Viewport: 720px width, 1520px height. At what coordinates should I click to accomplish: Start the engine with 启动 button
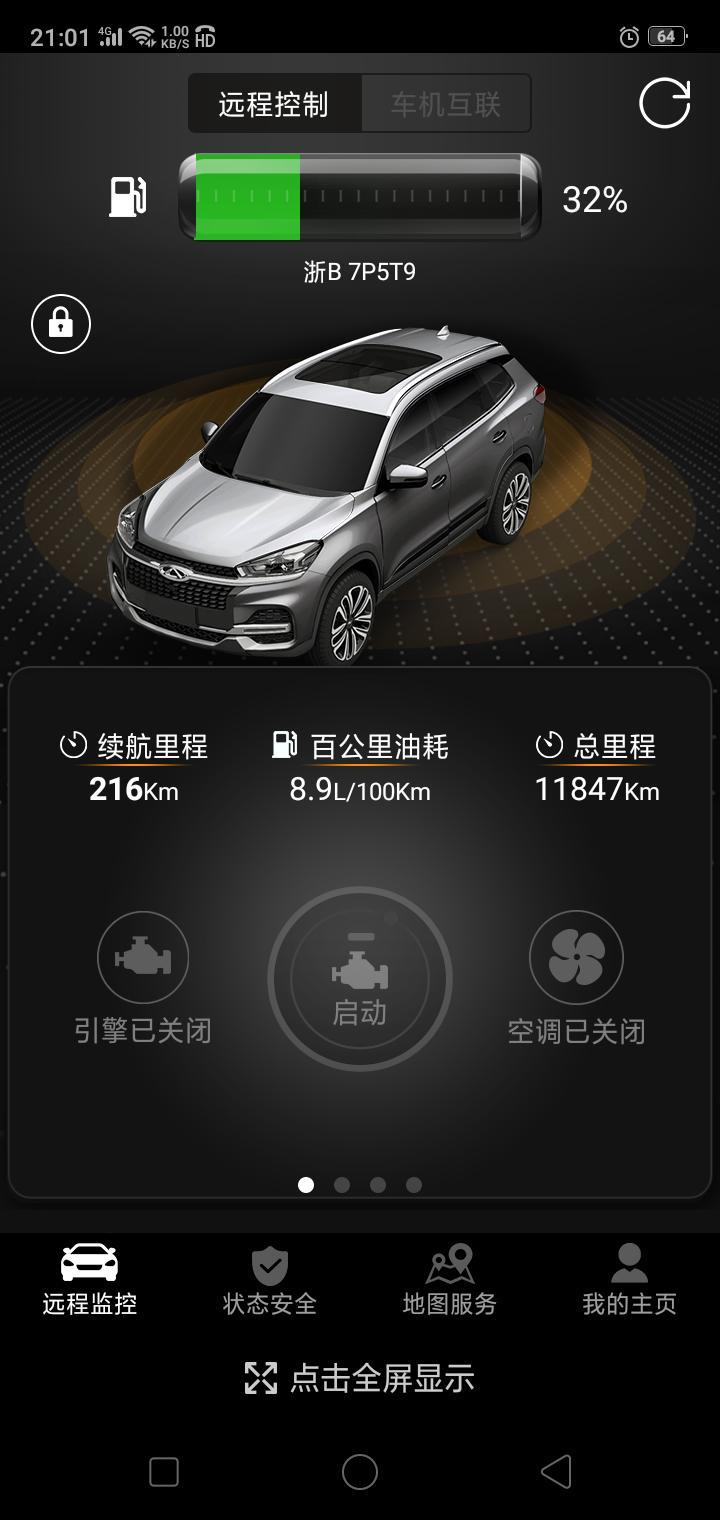pyautogui.click(x=360, y=979)
